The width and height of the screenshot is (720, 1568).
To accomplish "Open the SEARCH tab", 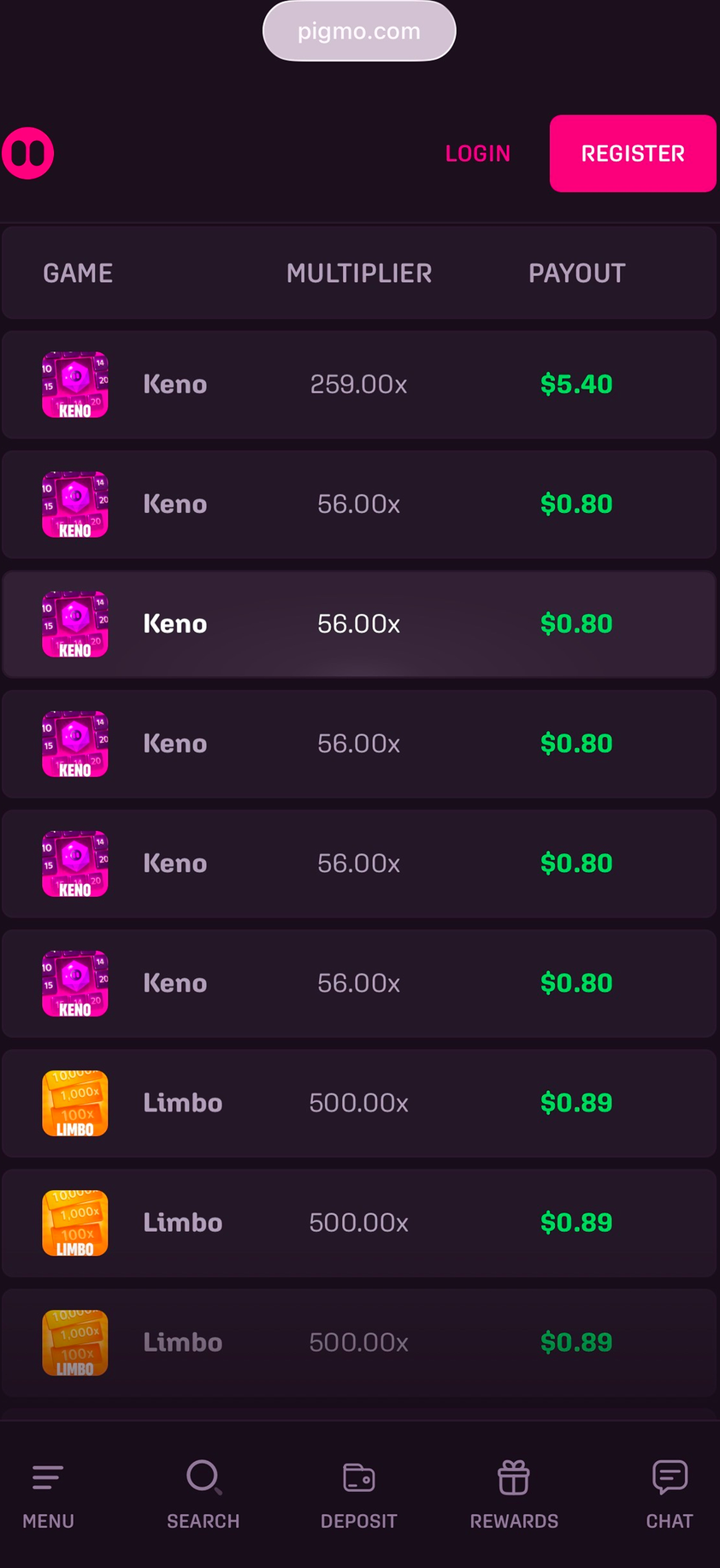I will (x=204, y=1494).
